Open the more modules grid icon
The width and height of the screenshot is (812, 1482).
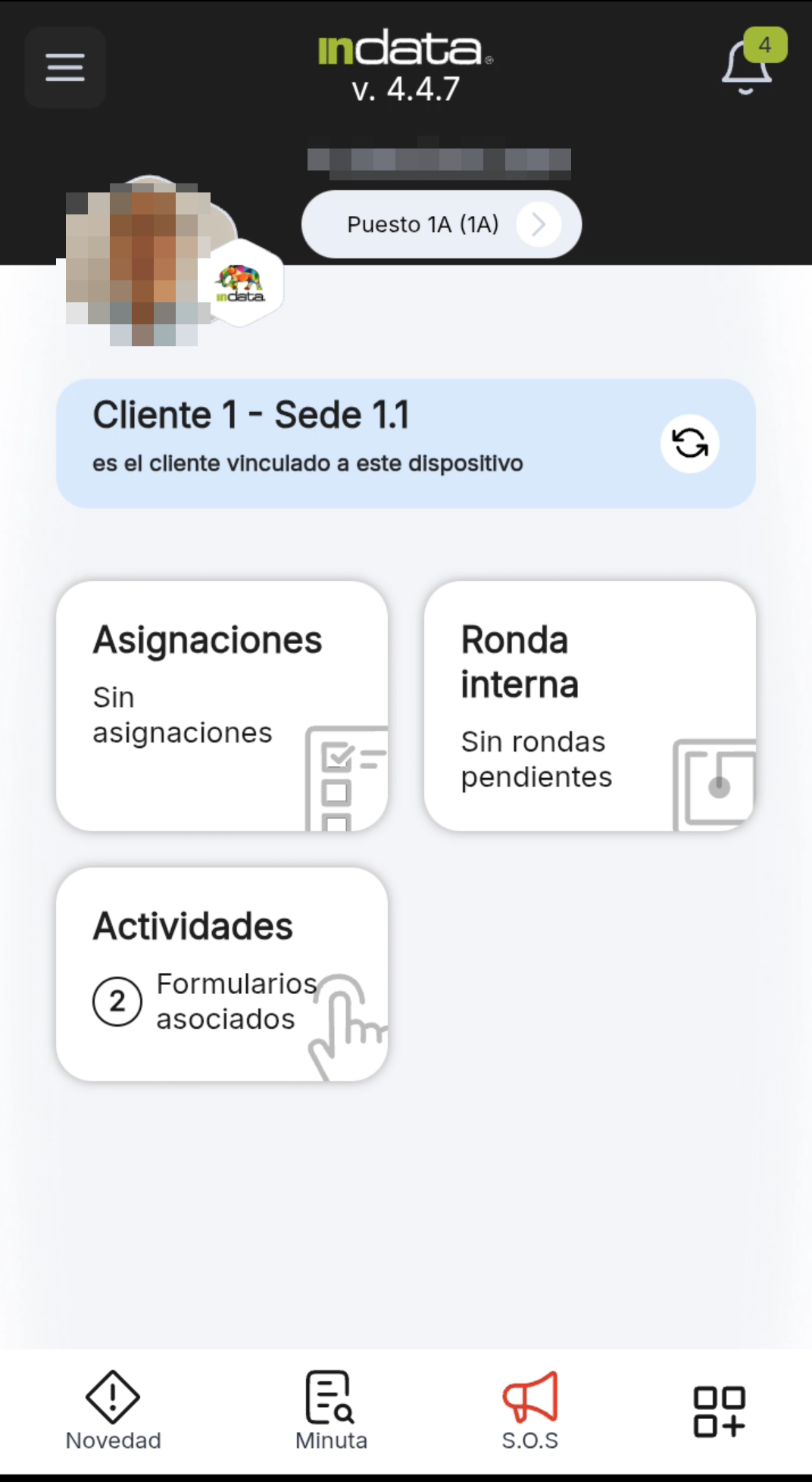[719, 1411]
